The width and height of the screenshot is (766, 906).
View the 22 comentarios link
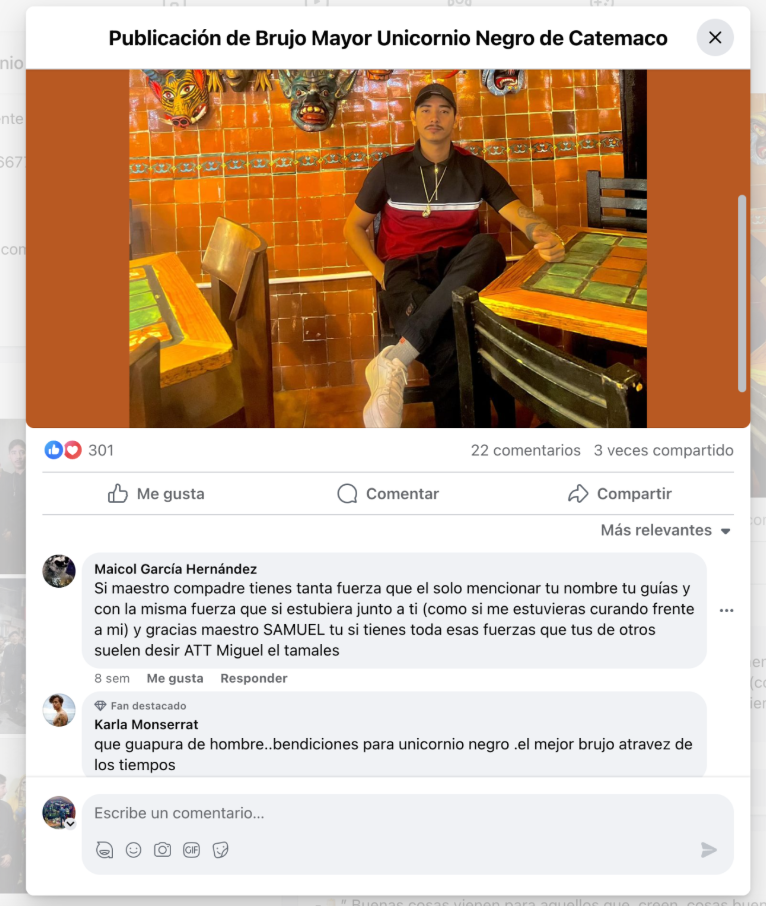pos(525,451)
